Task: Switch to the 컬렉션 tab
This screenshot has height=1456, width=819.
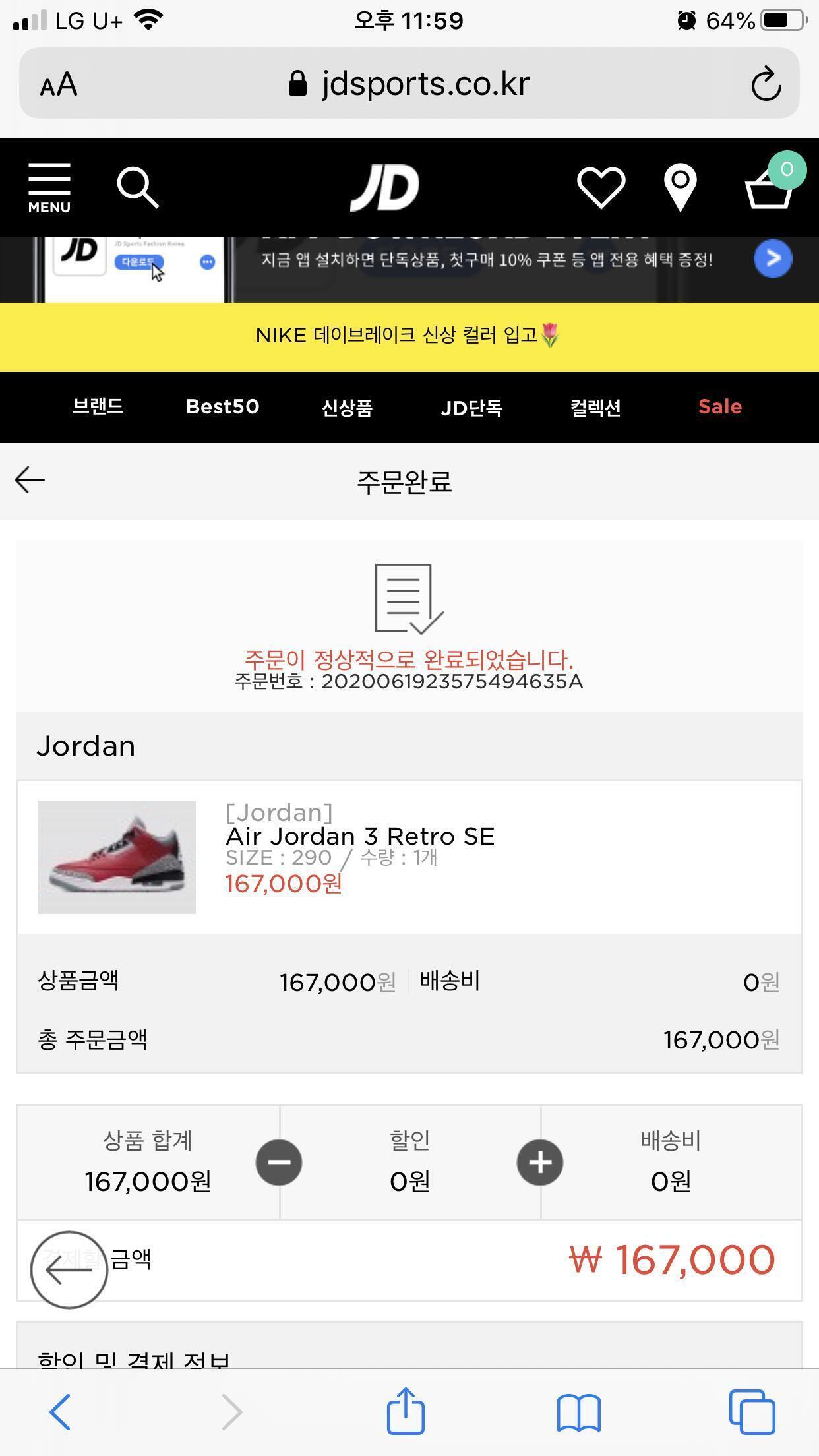Action: click(595, 408)
